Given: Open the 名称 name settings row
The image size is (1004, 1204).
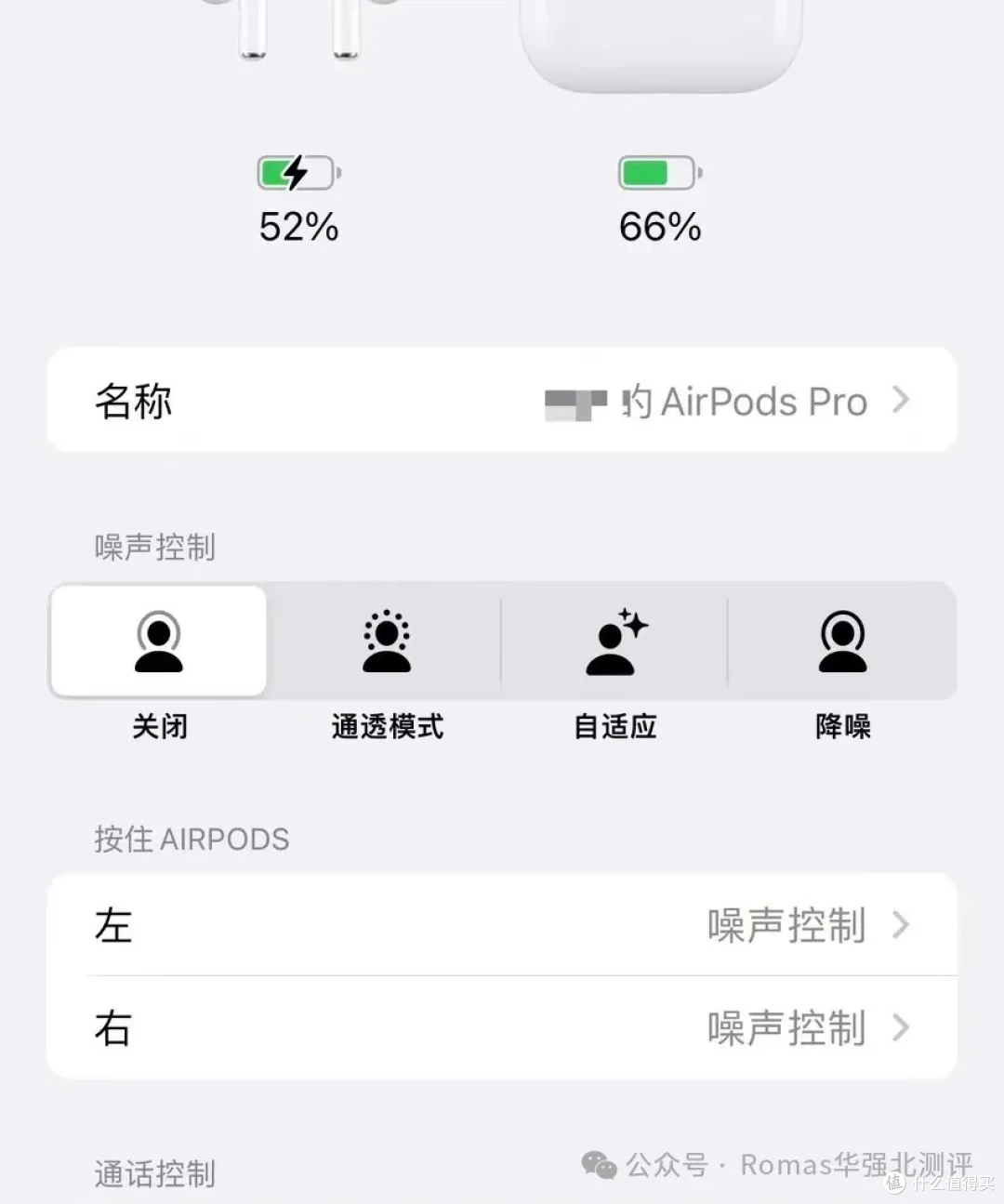Looking at the screenshot, I should (x=502, y=401).
